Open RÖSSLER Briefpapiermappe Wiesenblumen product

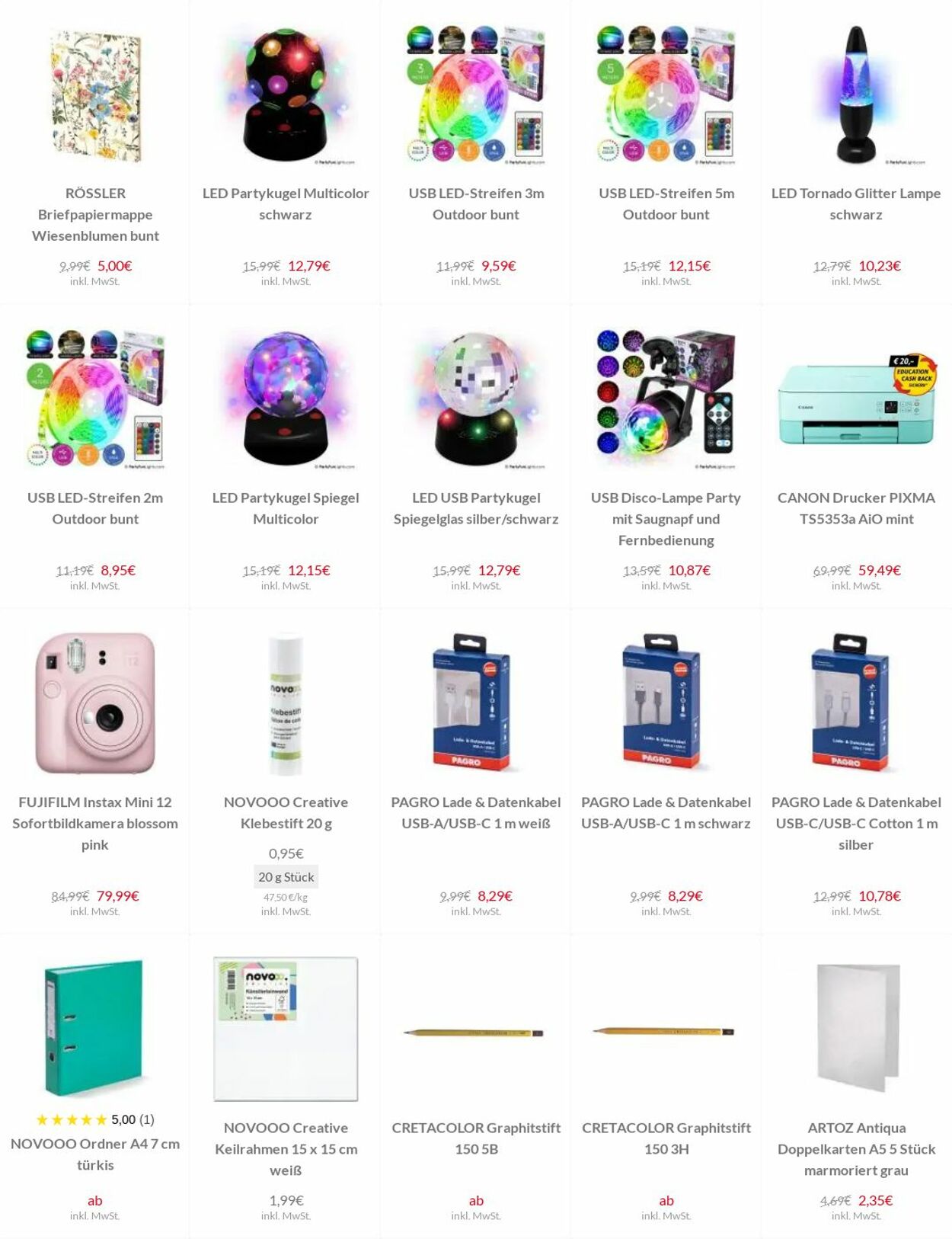(95, 214)
